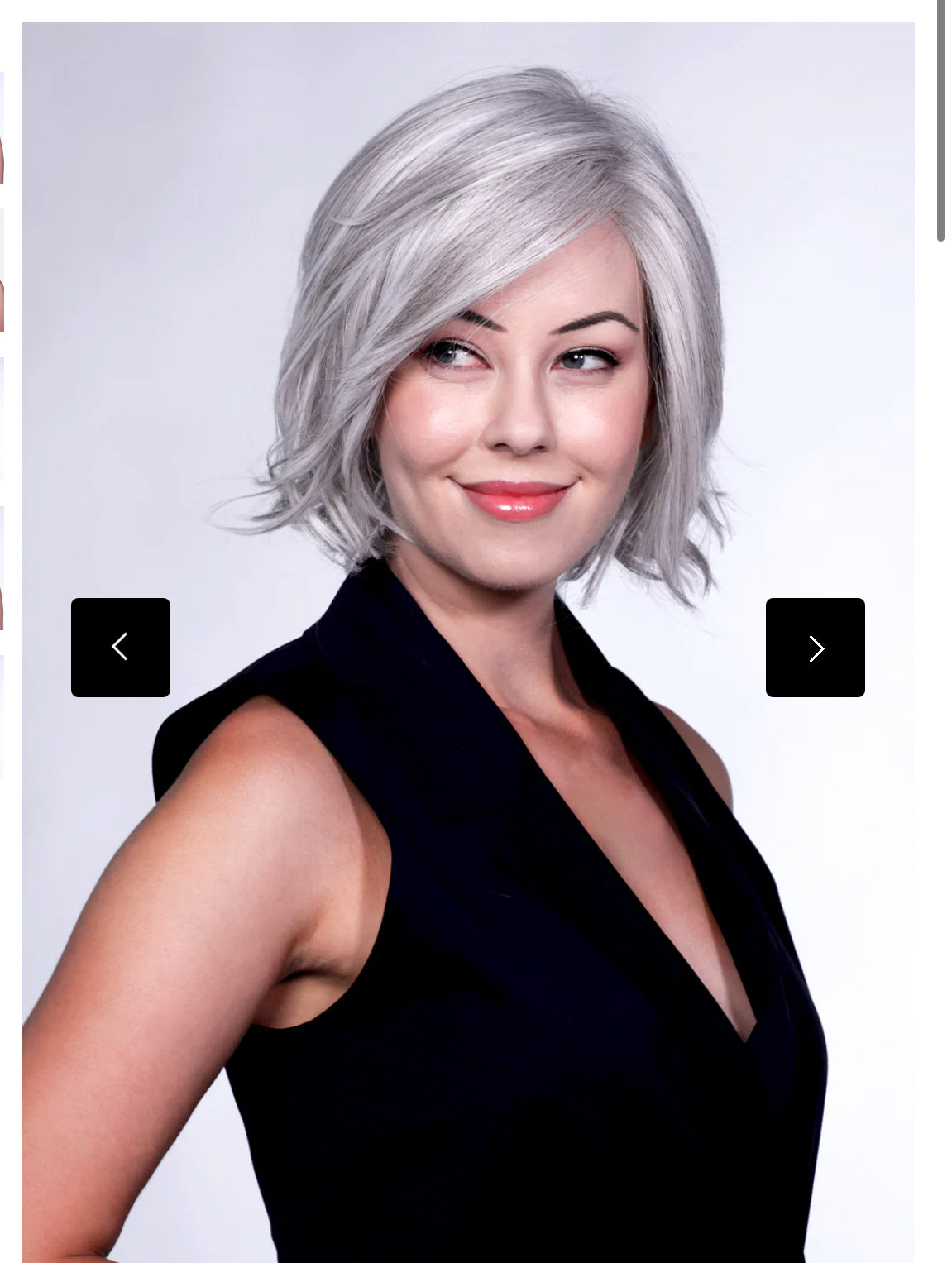The width and height of the screenshot is (952, 1263).
Task: Advance to the next product image
Action: tap(815, 647)
